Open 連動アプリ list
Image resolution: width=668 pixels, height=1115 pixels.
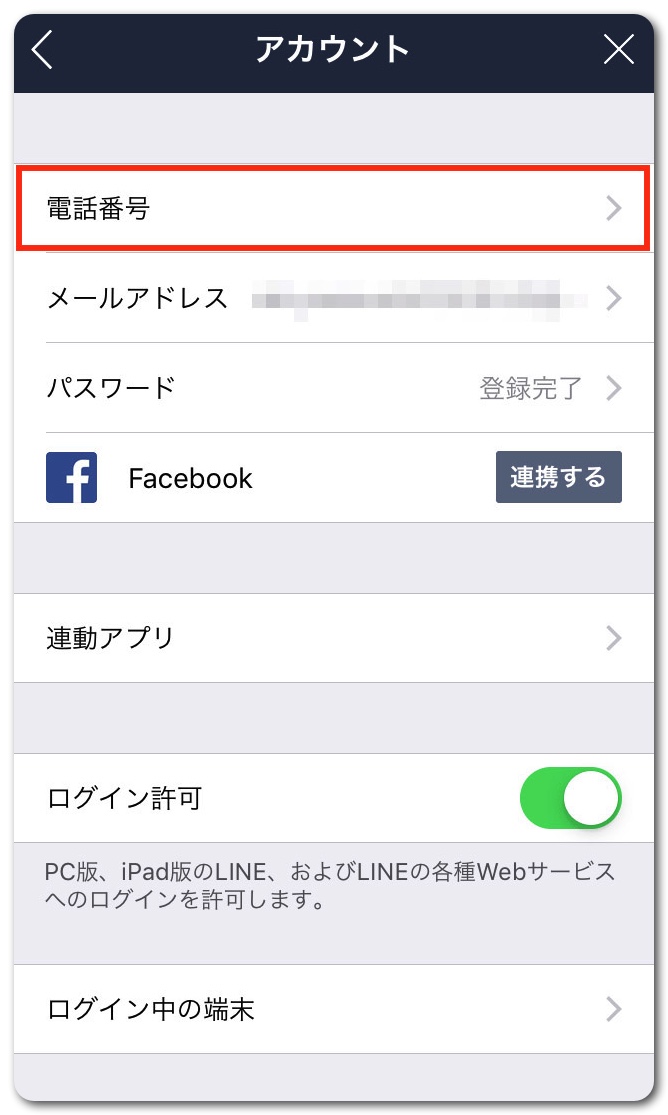(x=333, y=638)
